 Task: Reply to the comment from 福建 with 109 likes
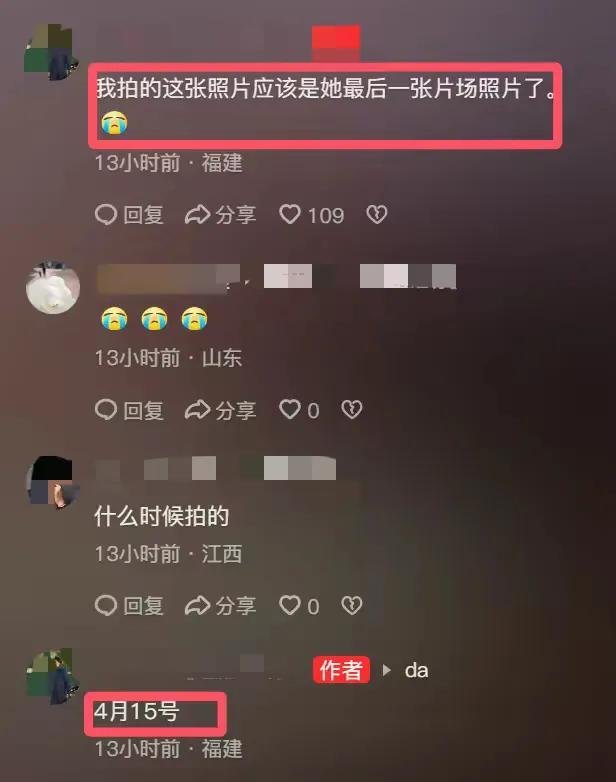[x=129, y=214]
